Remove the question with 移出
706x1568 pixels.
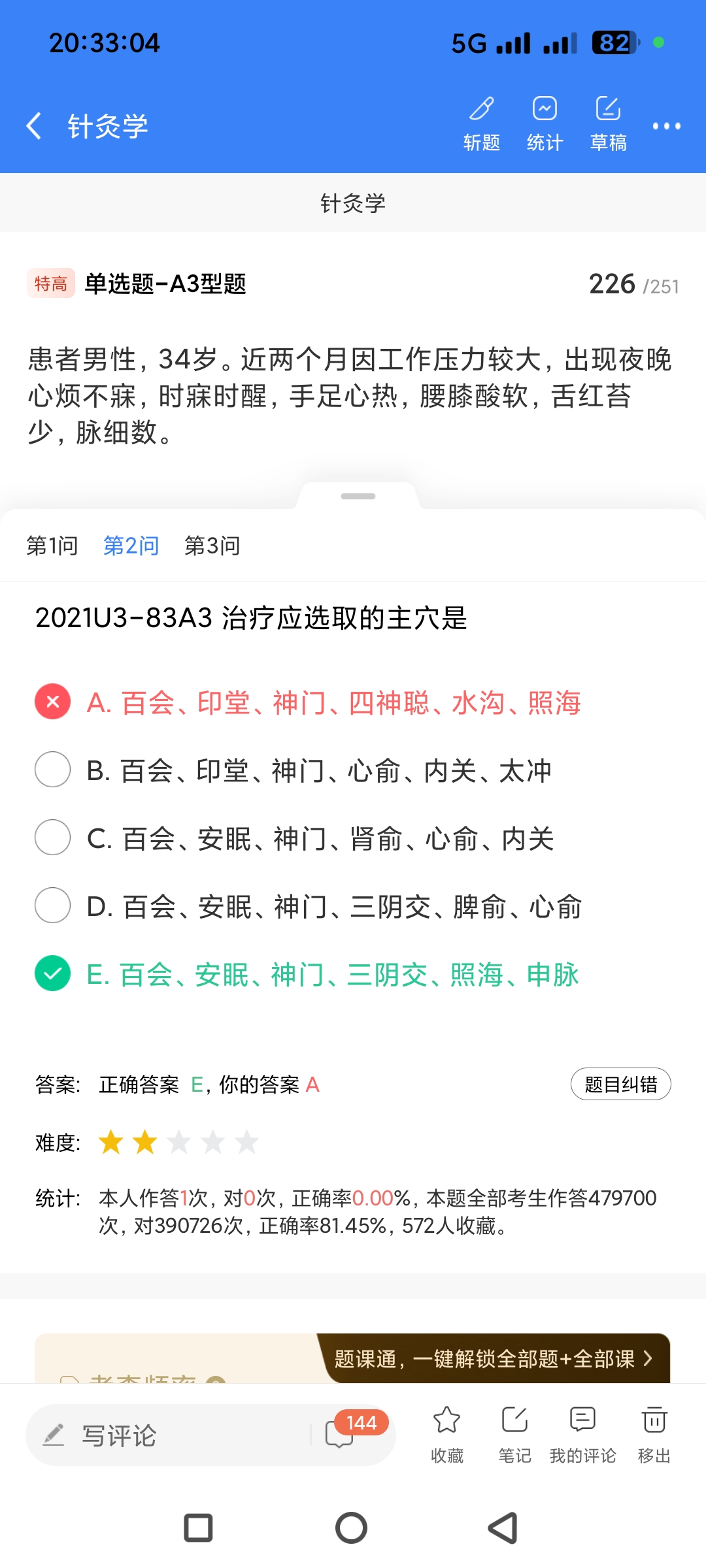(x=654, y=1433)
